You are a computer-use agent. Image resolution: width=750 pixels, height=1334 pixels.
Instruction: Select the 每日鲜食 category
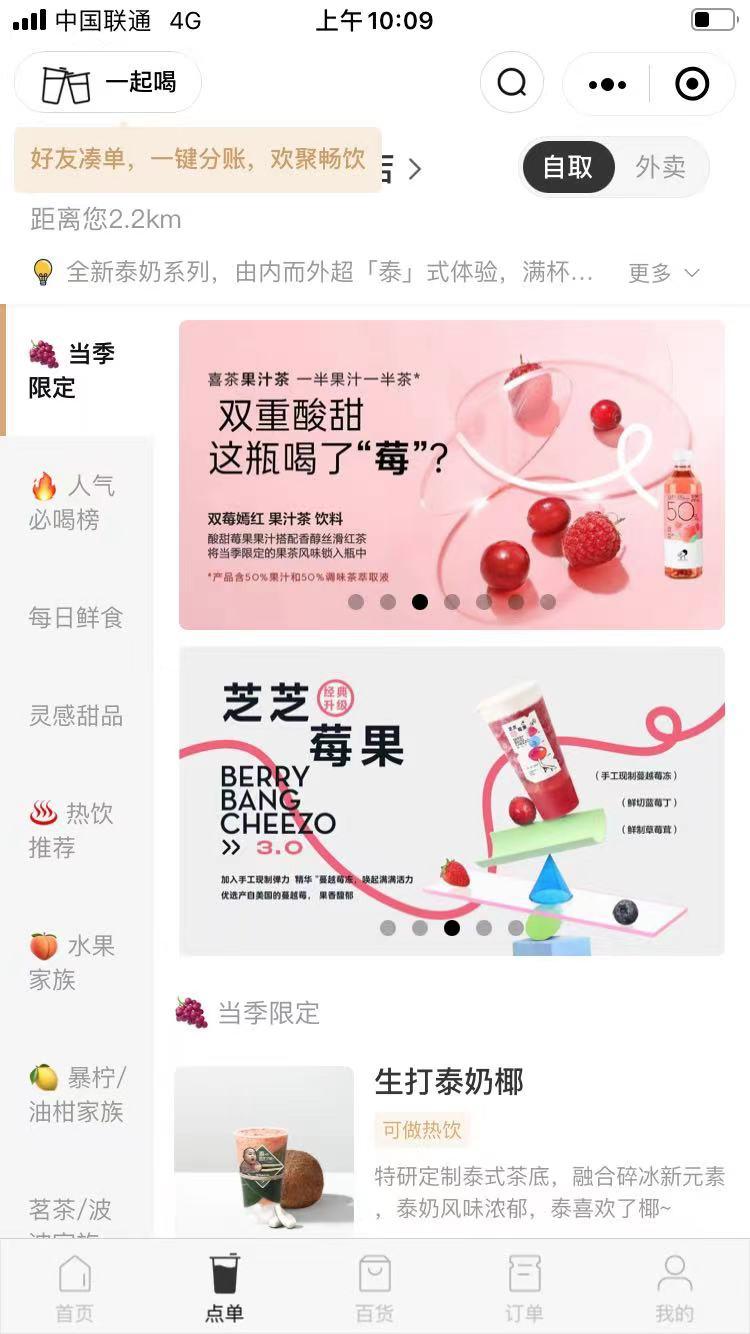pyautogui.click(x=76, y=618)
